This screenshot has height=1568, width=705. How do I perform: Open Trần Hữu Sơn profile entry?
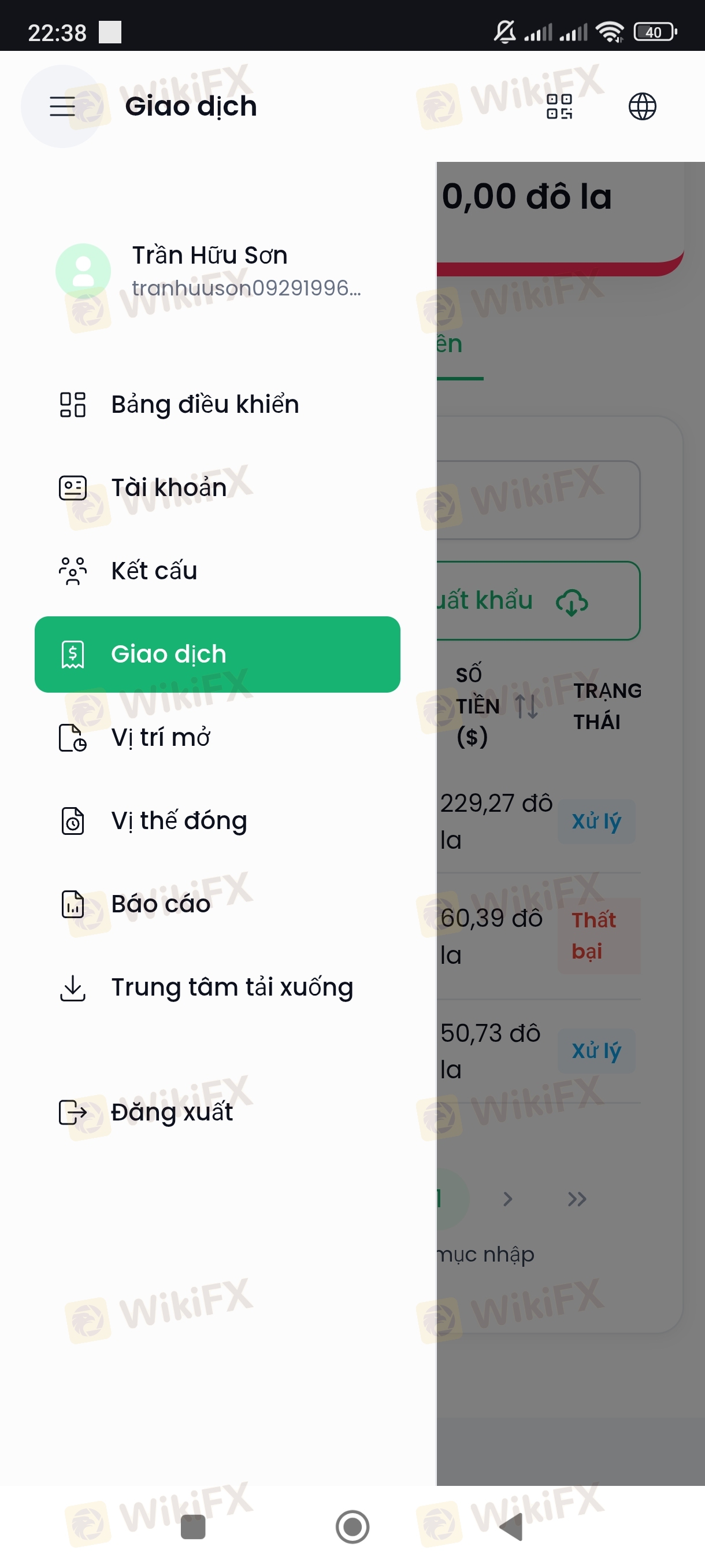pyautogui.click(x=210, y=271)
